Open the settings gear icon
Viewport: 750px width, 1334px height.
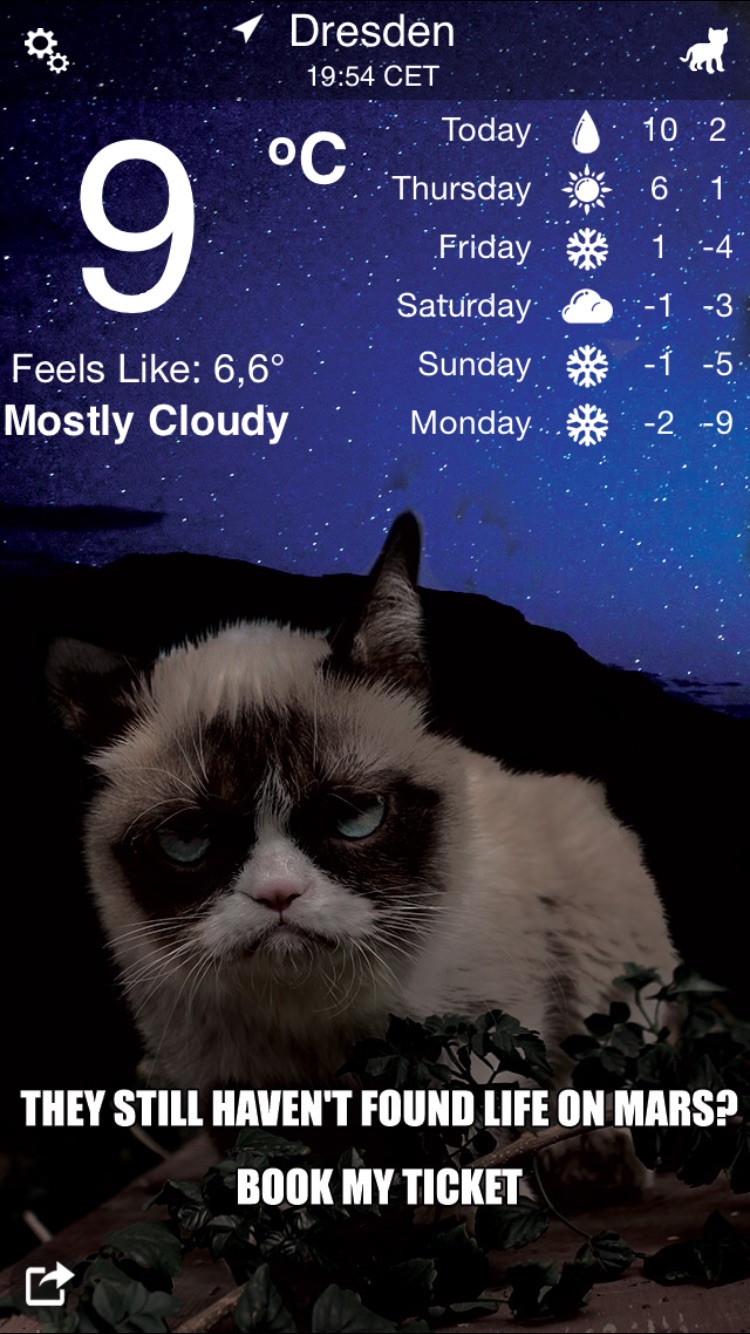tap(46, 49)
